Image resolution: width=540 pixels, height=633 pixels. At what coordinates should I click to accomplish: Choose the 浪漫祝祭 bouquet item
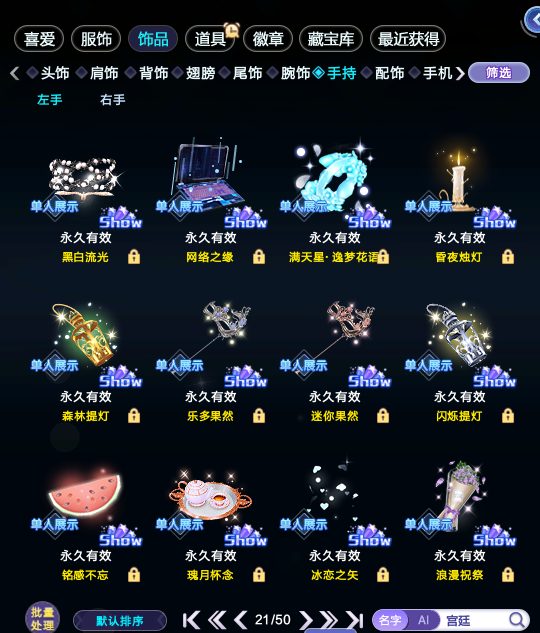click(459, 523)
